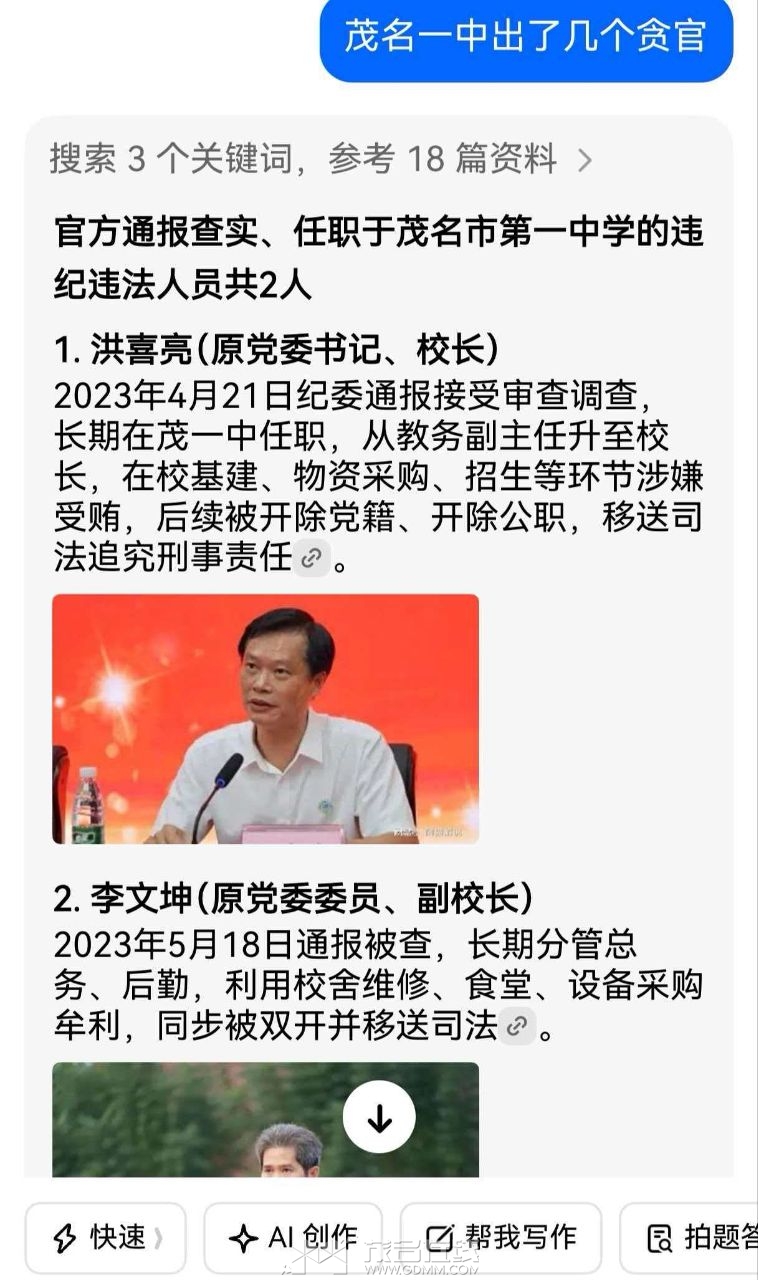Open the citation link after 刑事责任
The height and width of the screenshot is (1280, 758).
(x=312, y=558)
